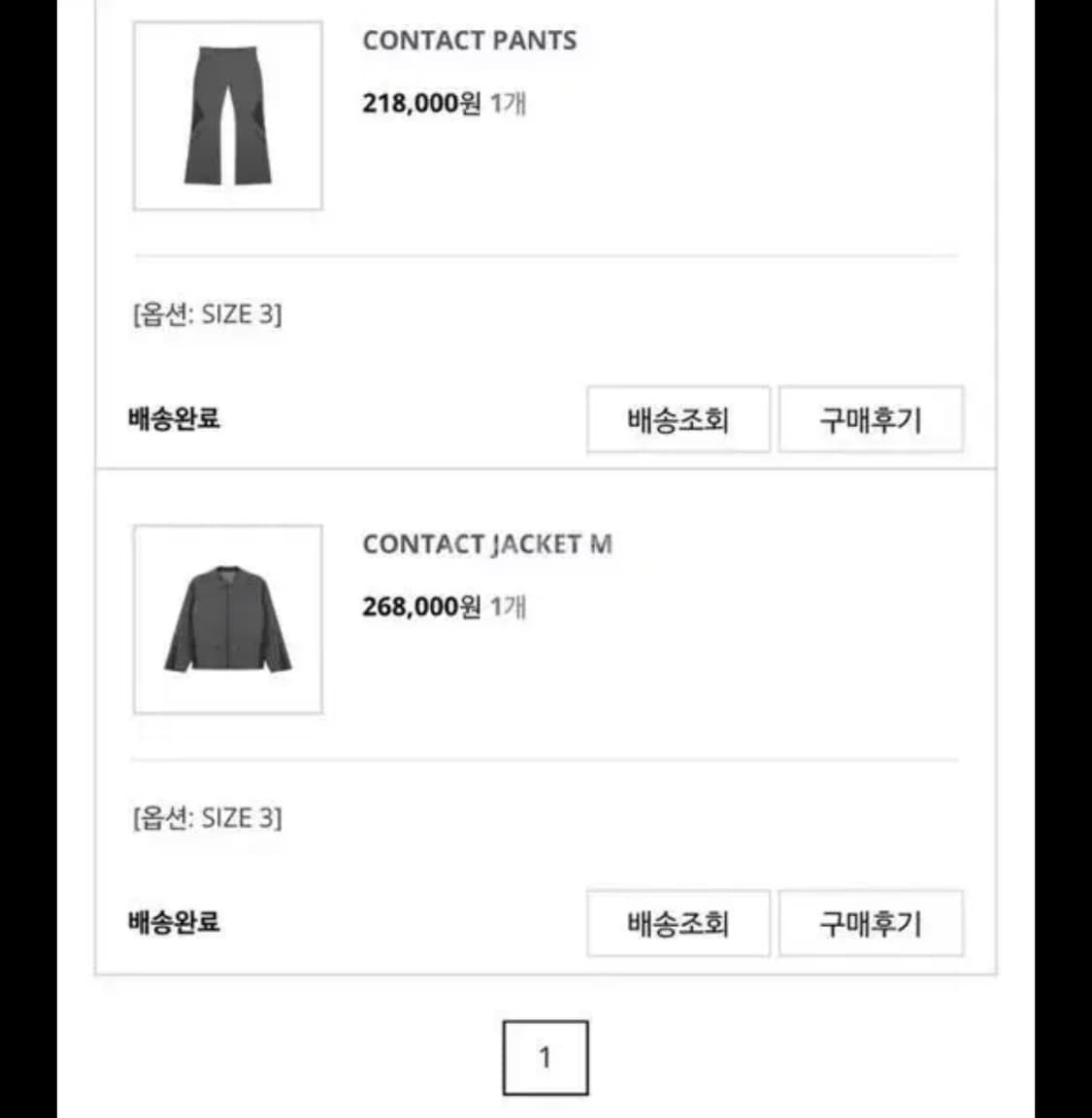The height and width of the screenshot is (1118, 1092).
Task: Click the 268,000원 price text for jacket
Action: coord(415,607)
